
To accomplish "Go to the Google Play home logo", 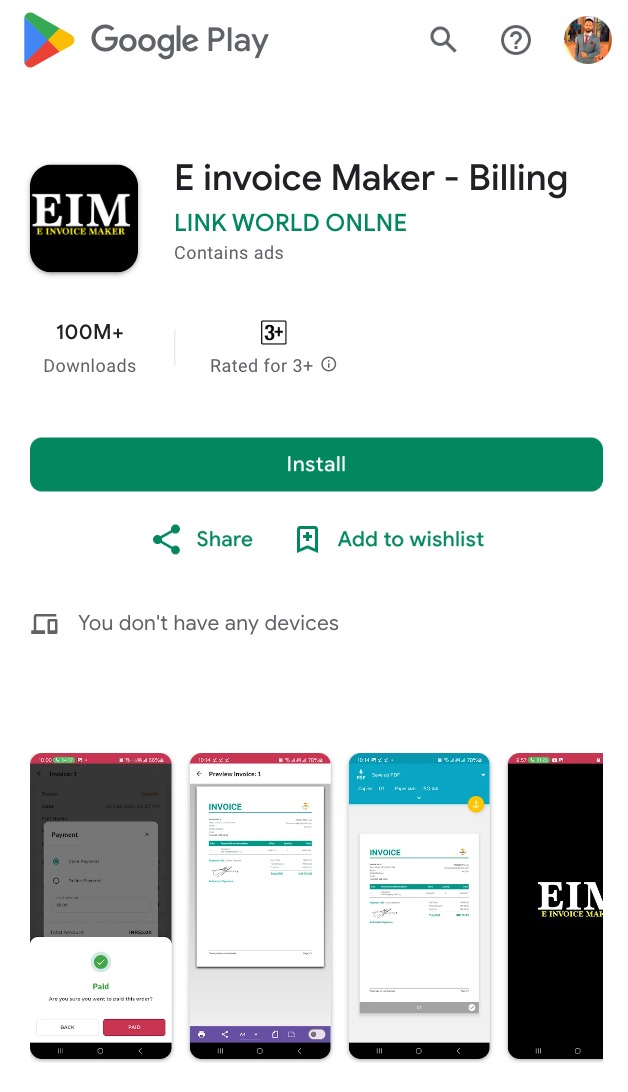I will point(146,41).
